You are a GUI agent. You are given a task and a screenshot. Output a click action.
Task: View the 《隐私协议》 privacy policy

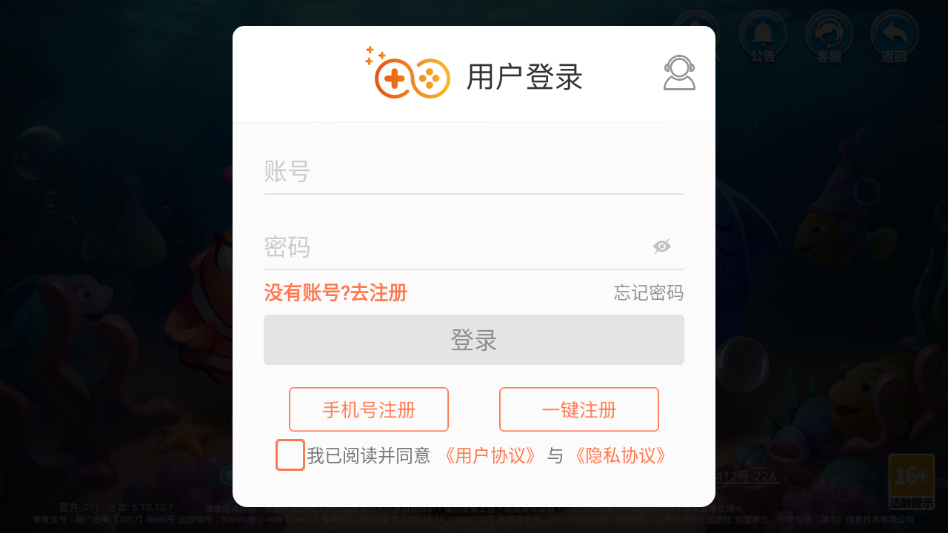tap(620, 456)
